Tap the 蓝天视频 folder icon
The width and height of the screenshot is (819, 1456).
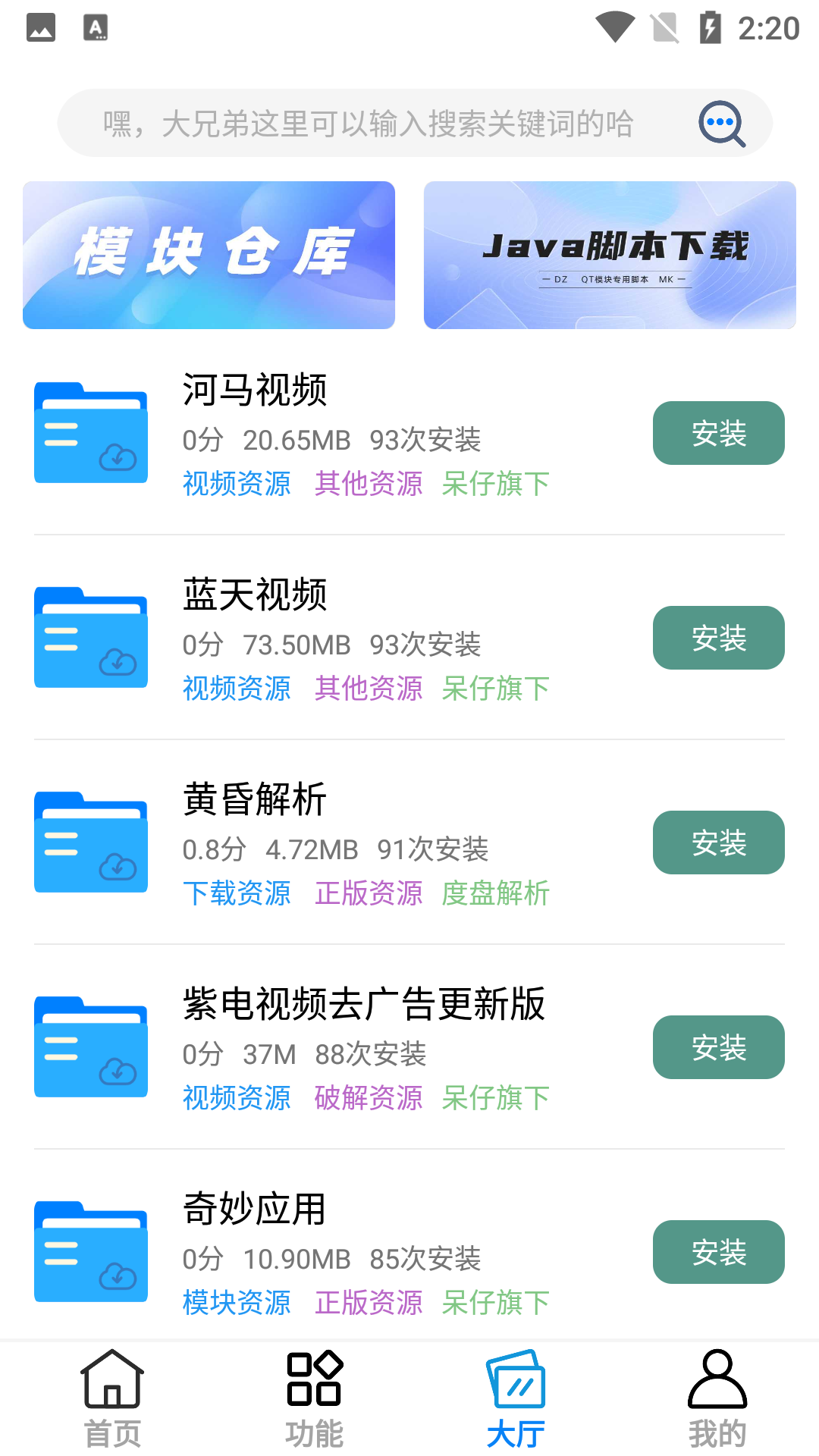click(x=91, y=637)
